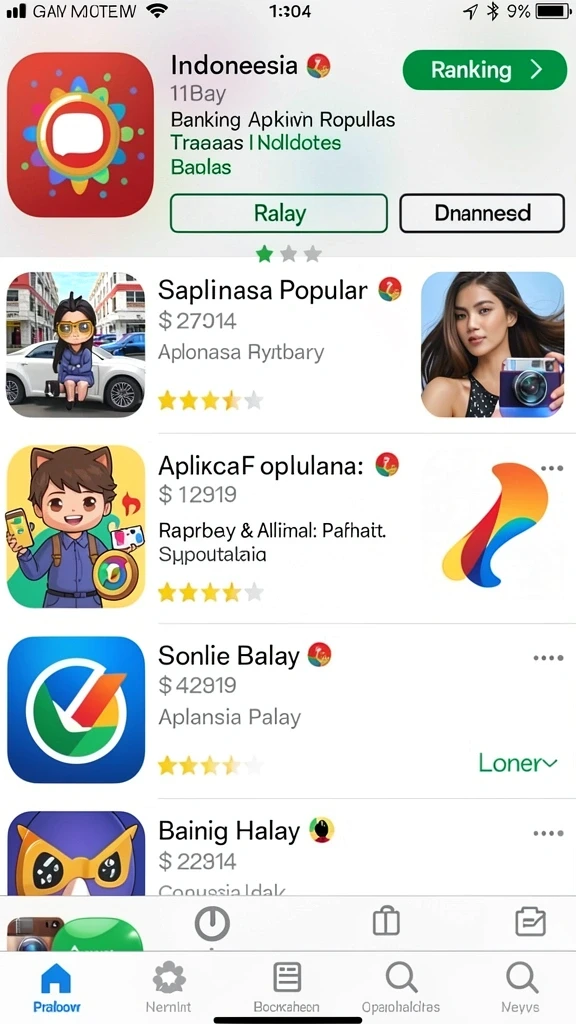Switch to the Pralaovr home tab

(x=57, y=988)
